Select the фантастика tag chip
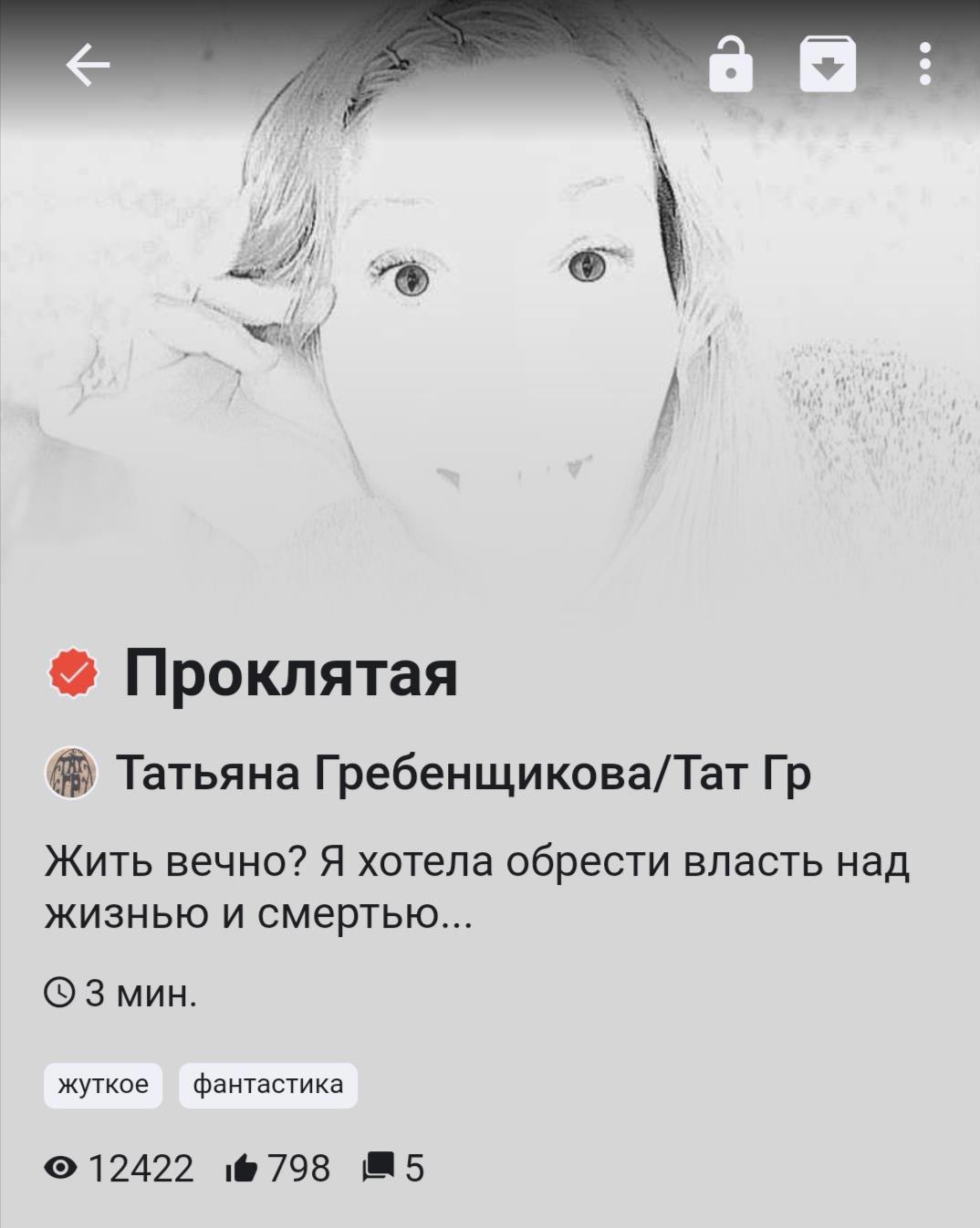980x1228 pixels. tap(268, 1085)
